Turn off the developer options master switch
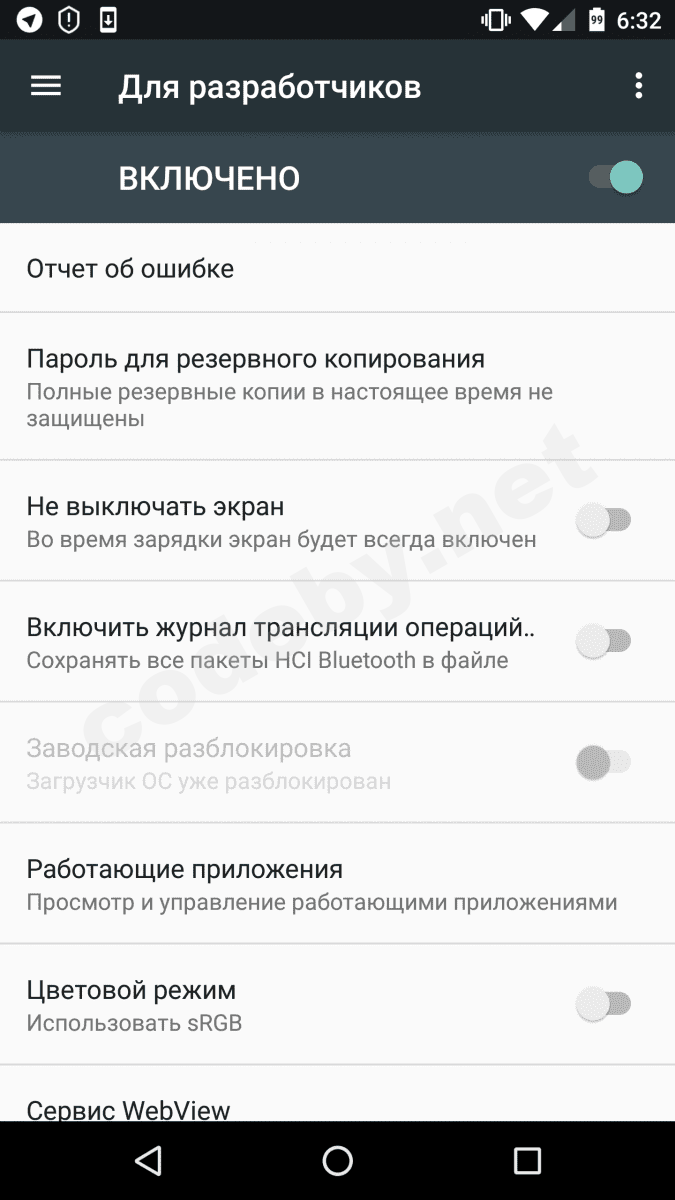Screen dimensions: 675x1200 click(x=615, y=178)
